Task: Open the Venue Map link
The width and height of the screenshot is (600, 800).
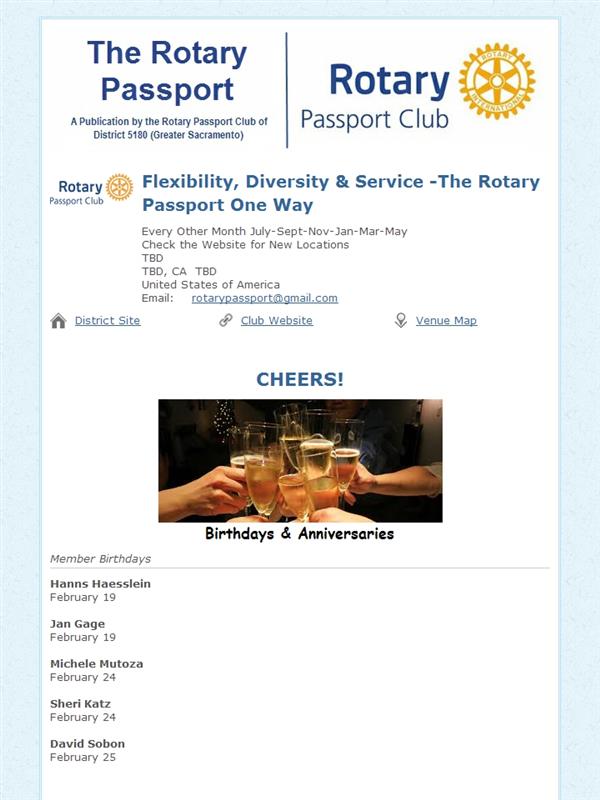Action: click(x=446, y=320)
